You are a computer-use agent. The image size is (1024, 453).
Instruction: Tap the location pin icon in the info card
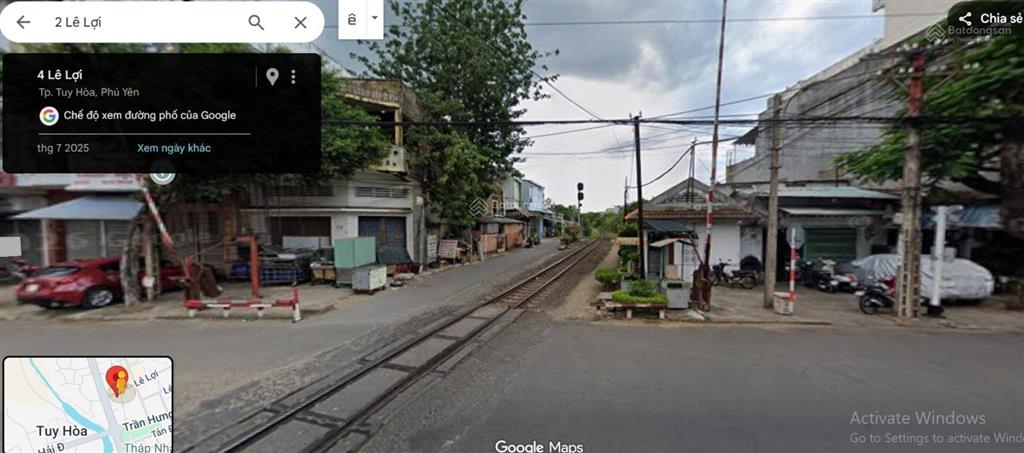[272, 76]
